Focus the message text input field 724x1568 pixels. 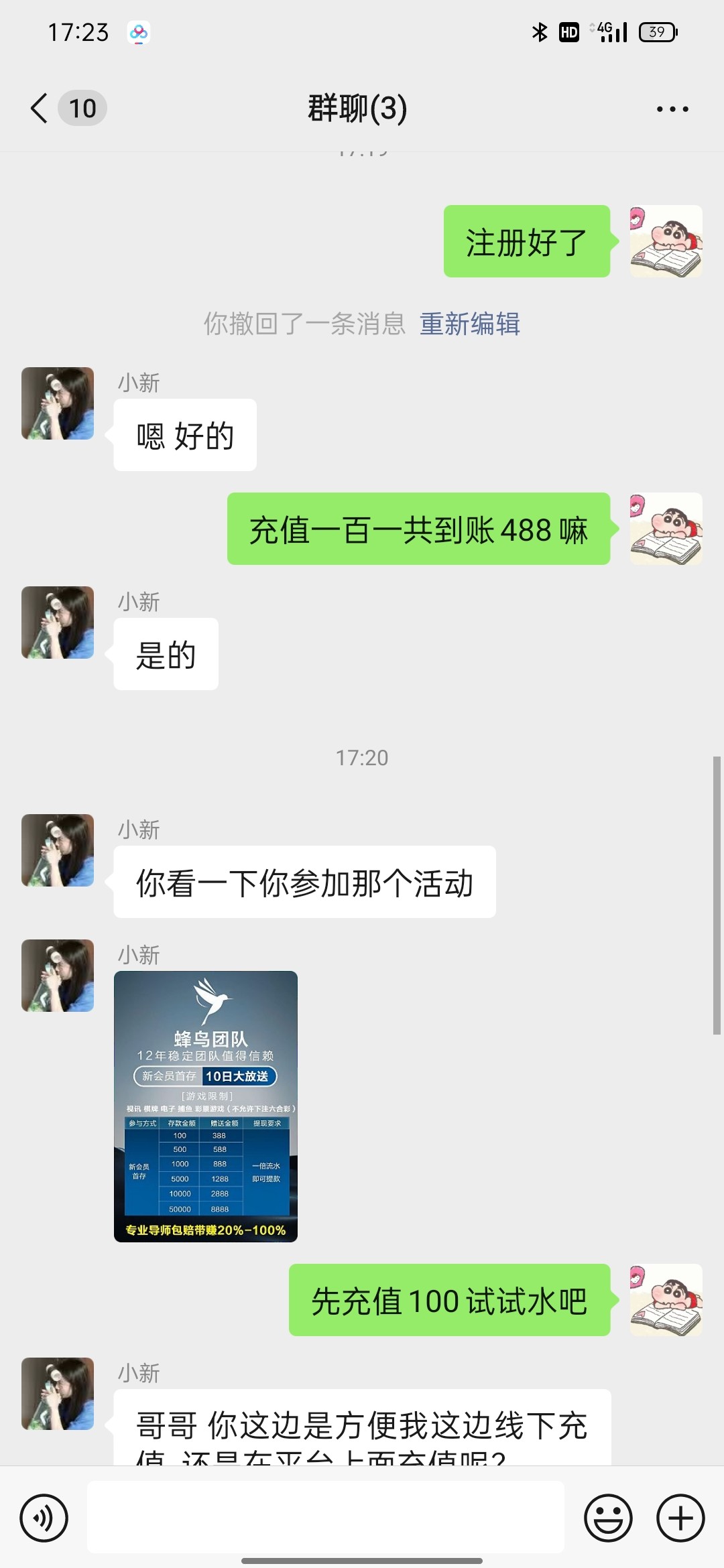coord(326,1516)
